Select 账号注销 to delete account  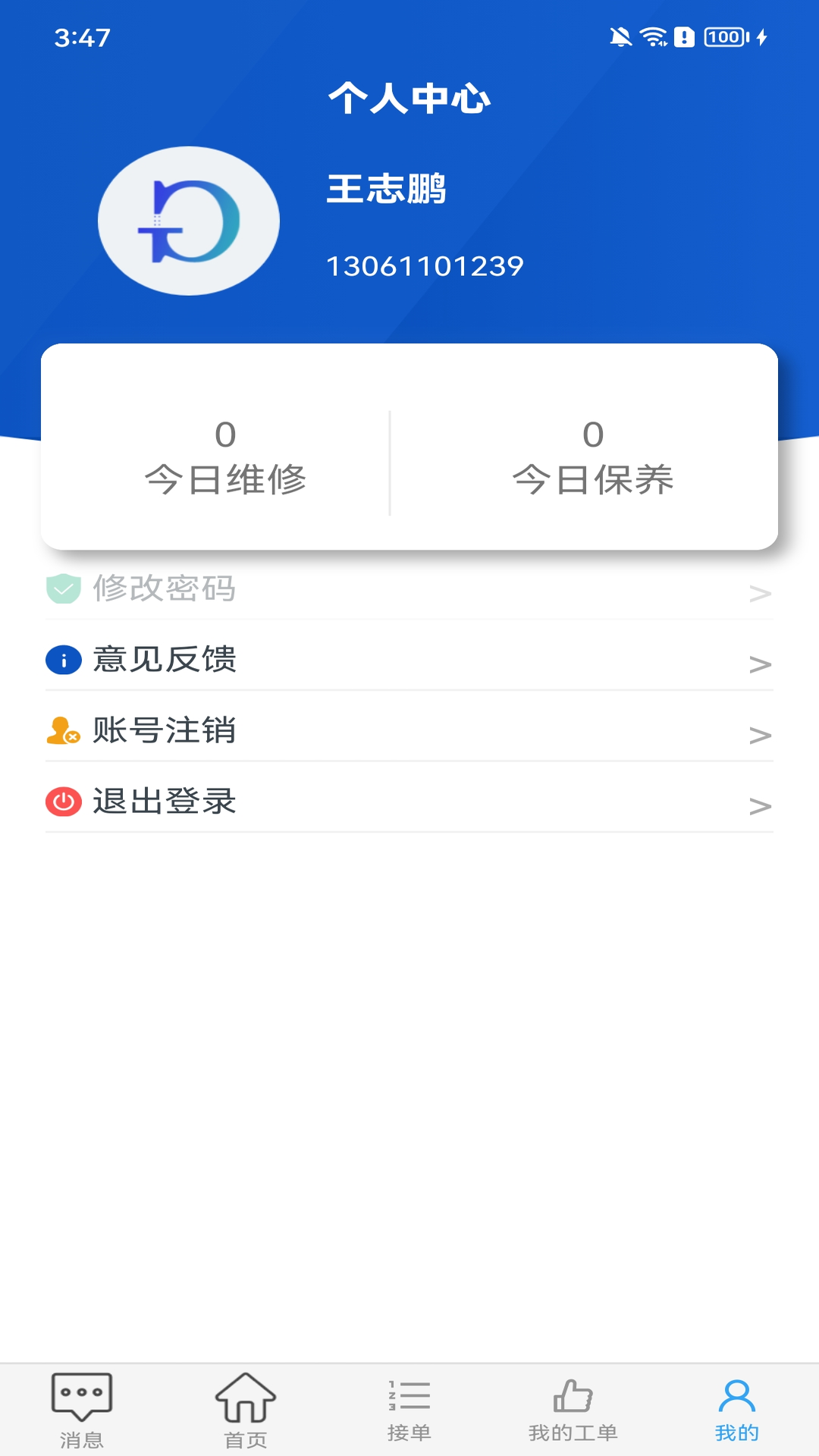pos(409,730)
